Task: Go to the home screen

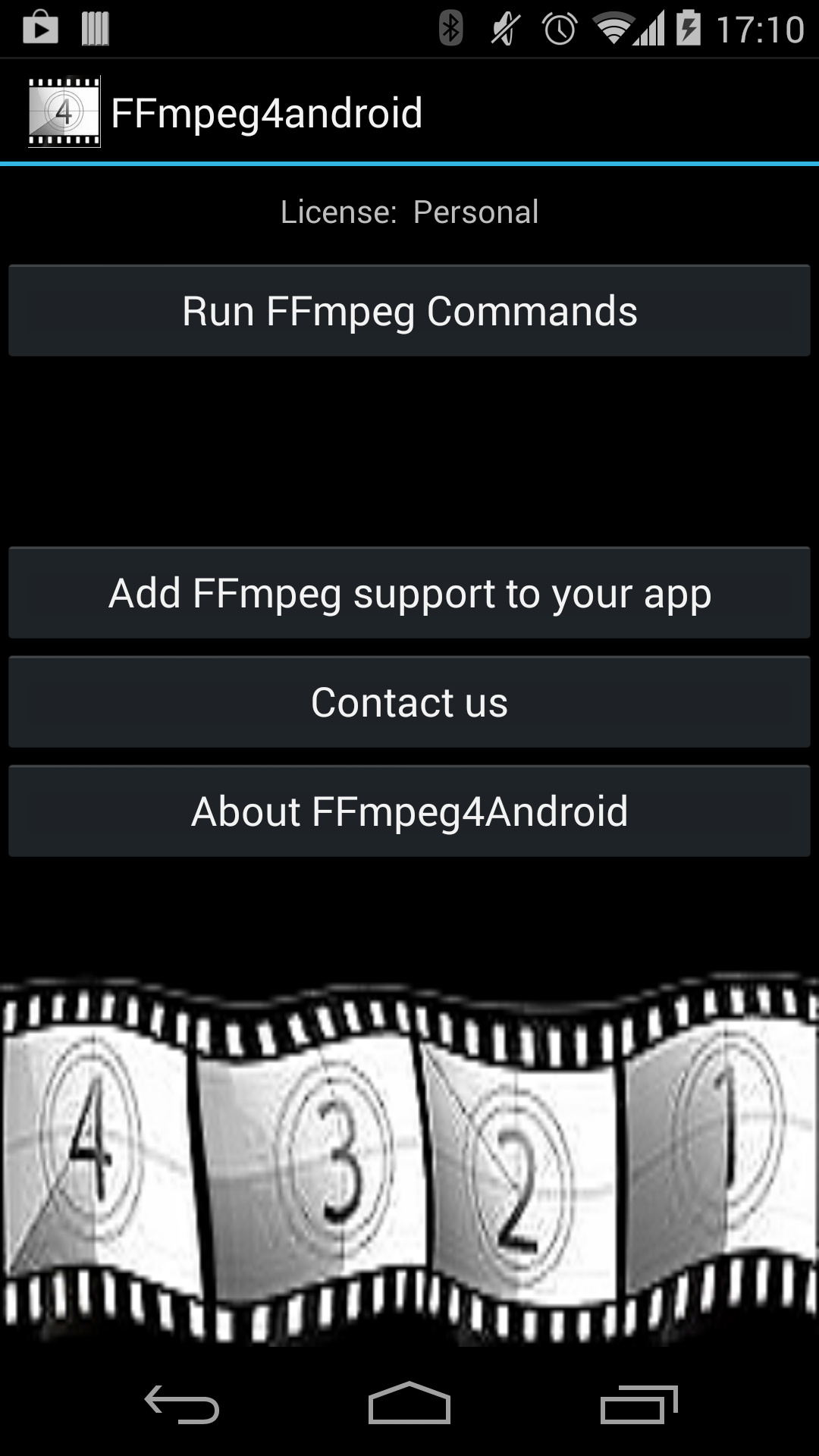Action: 409,1404
